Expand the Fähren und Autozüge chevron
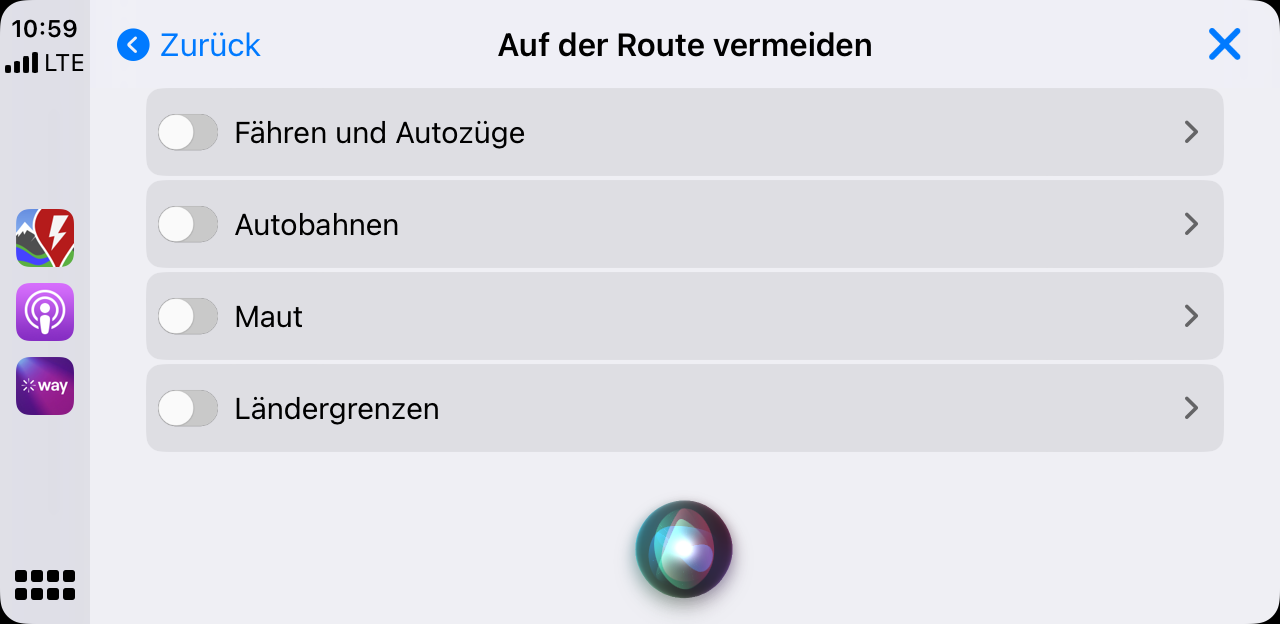Image resolution: width=1280 pixels, height=624 pixels. [x=1191, y=132]
